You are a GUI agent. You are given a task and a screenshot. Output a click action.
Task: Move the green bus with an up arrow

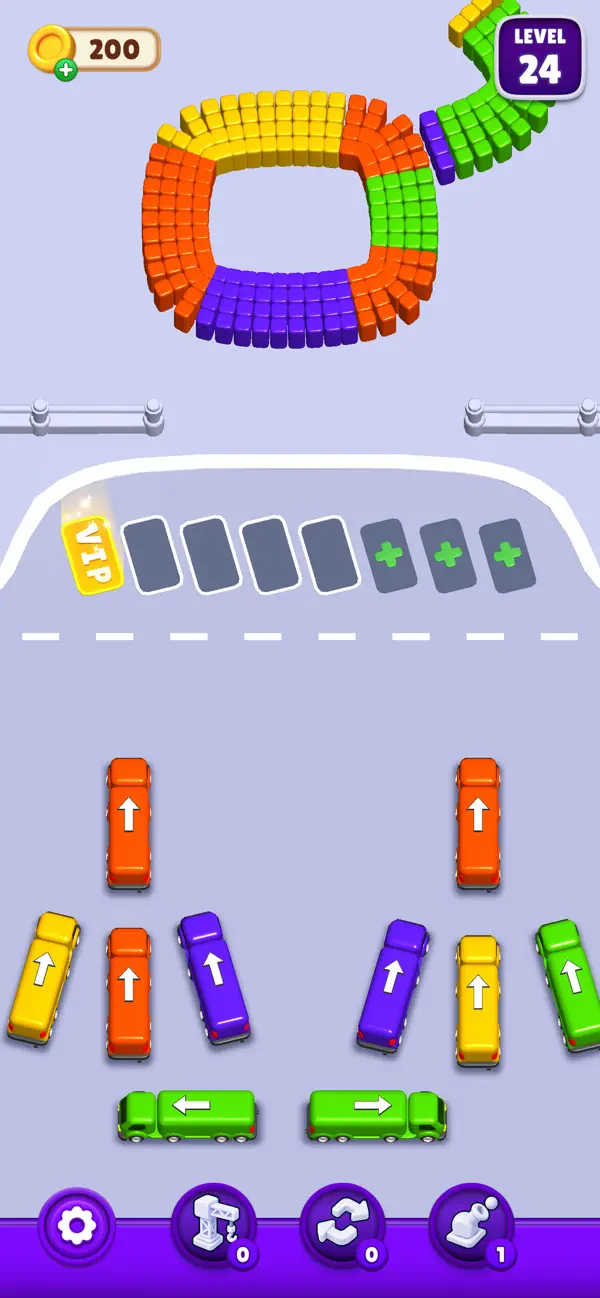click(x=569, y=985)
